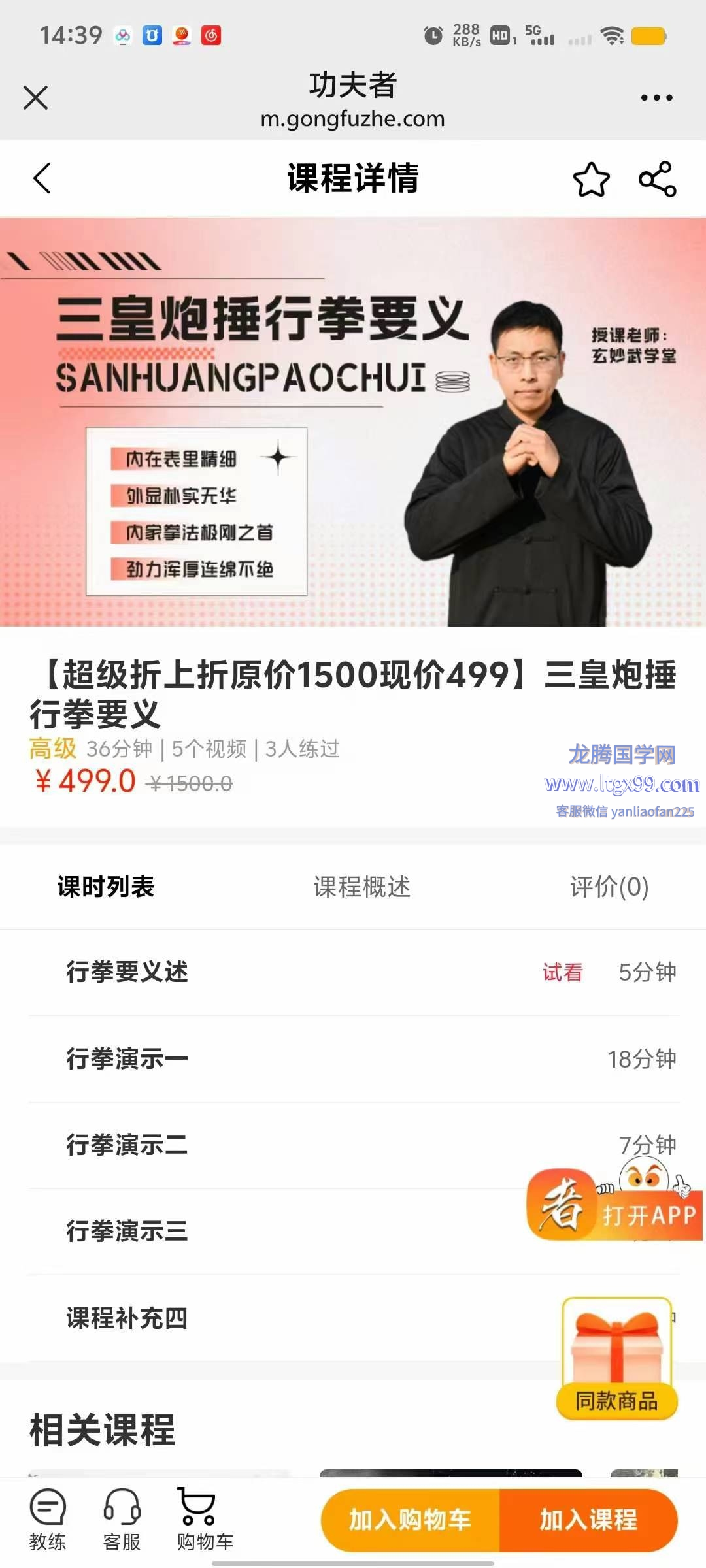This screenshot has height=1568, width=706.
Task: Contact 客服 customer service
Action: (x=122, y=1520)
